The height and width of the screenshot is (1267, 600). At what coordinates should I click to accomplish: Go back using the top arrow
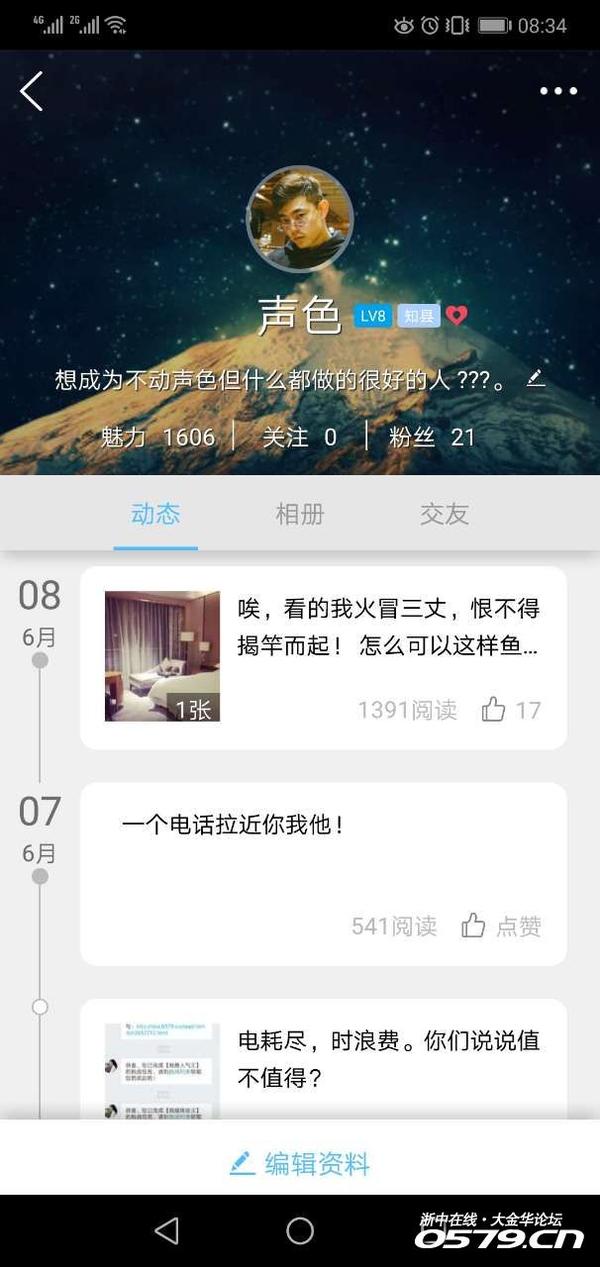(32, 91)
